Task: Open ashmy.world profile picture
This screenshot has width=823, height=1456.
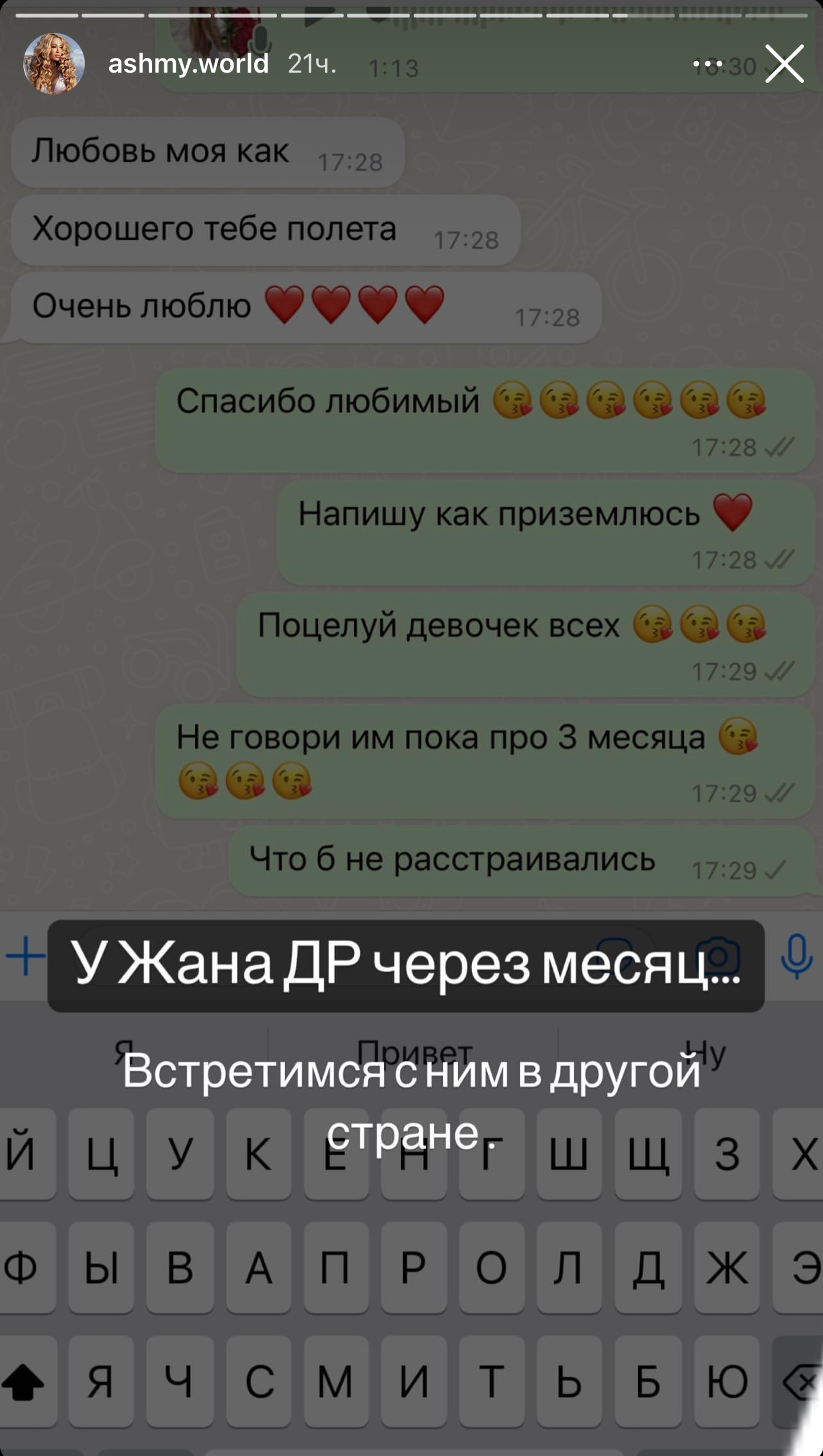Action: click(x=54, y=63)
